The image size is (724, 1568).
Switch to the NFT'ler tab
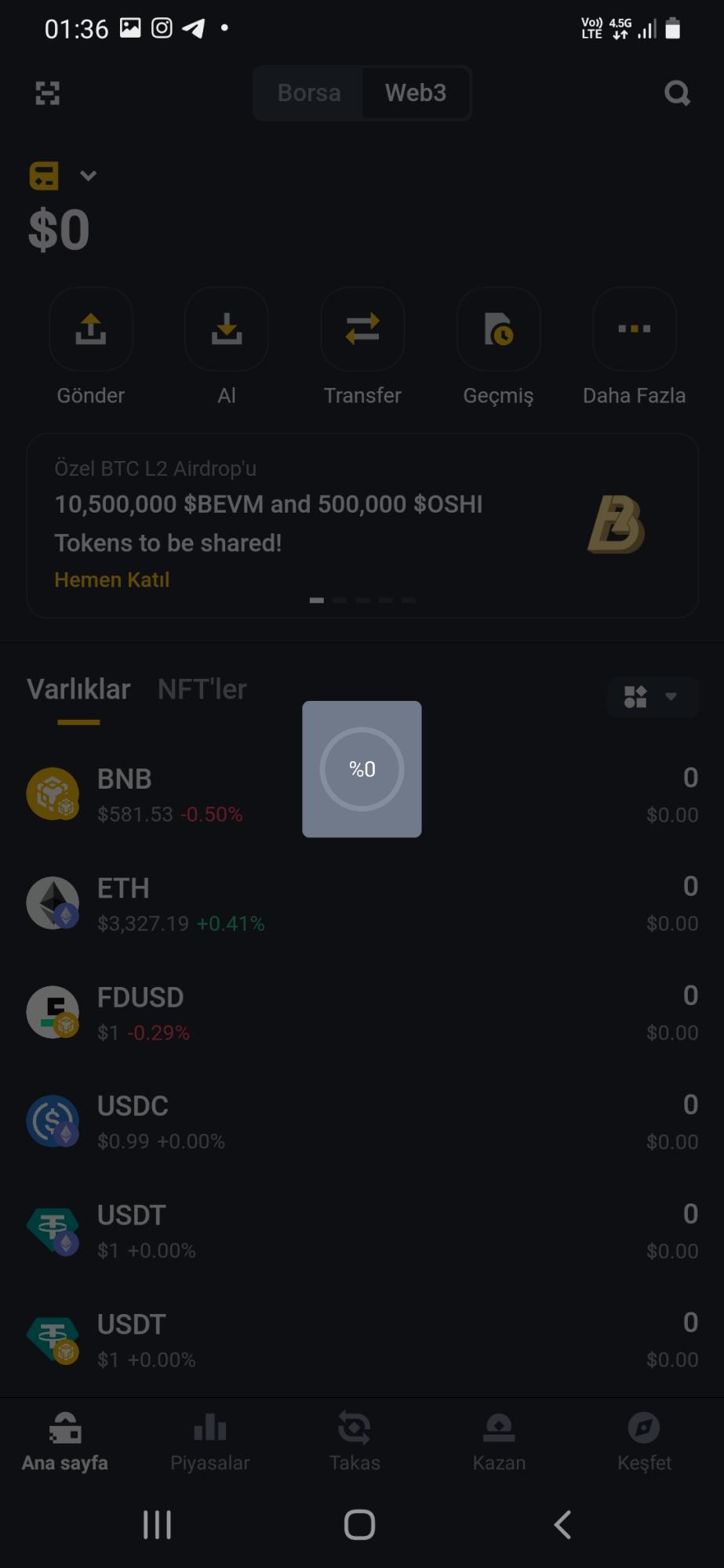(202, 688)
